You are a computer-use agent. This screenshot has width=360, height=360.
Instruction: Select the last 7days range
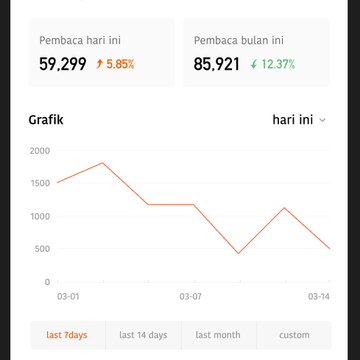[x=68, y=335]
